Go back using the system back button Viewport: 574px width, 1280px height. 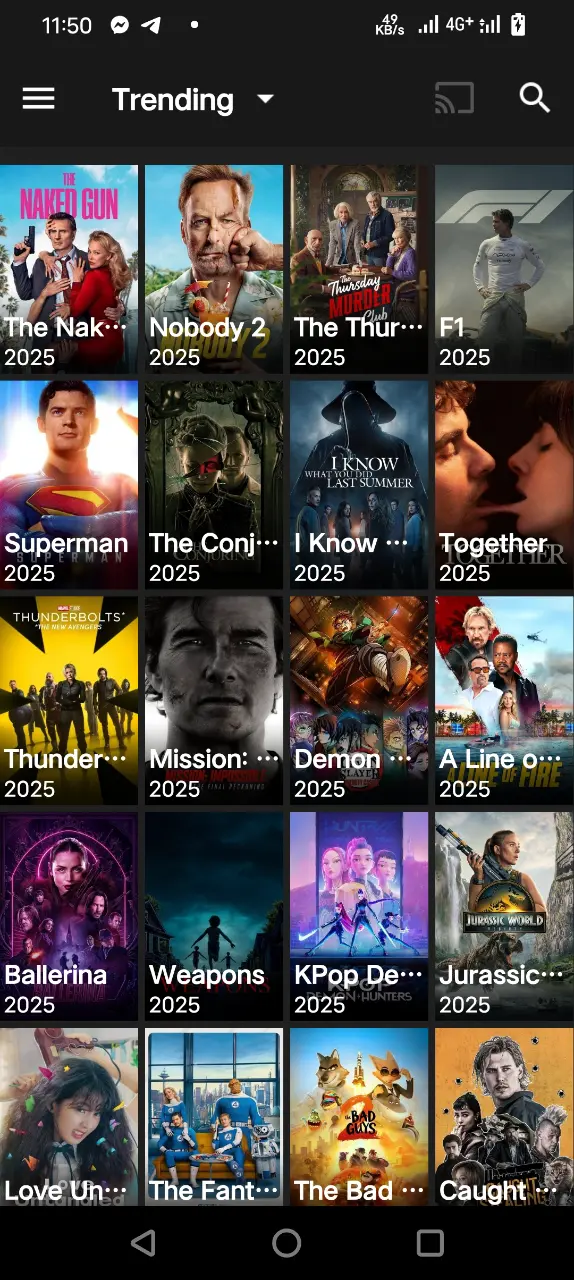pyautogui.click(x=144, y=1243)
